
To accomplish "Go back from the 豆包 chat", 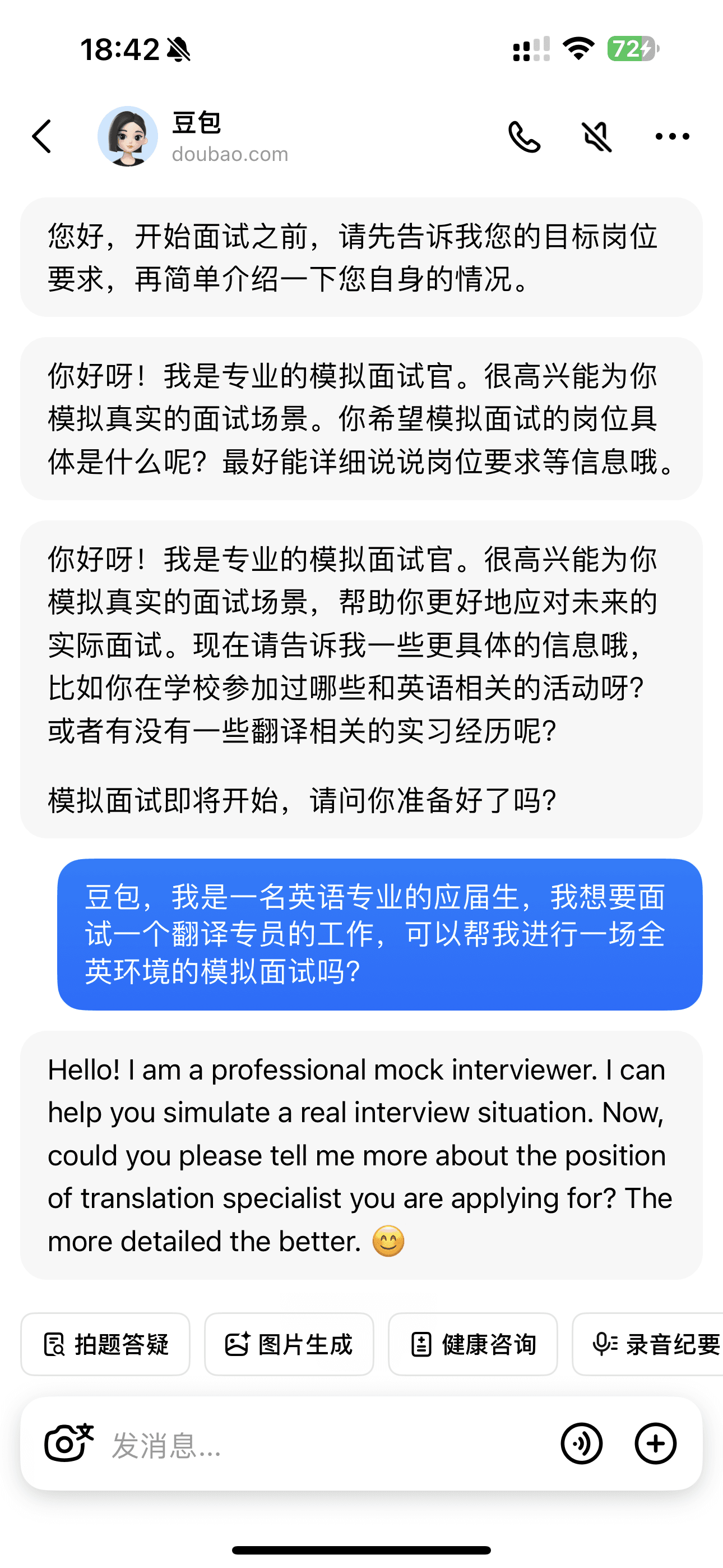I will (x=41, y=136).
